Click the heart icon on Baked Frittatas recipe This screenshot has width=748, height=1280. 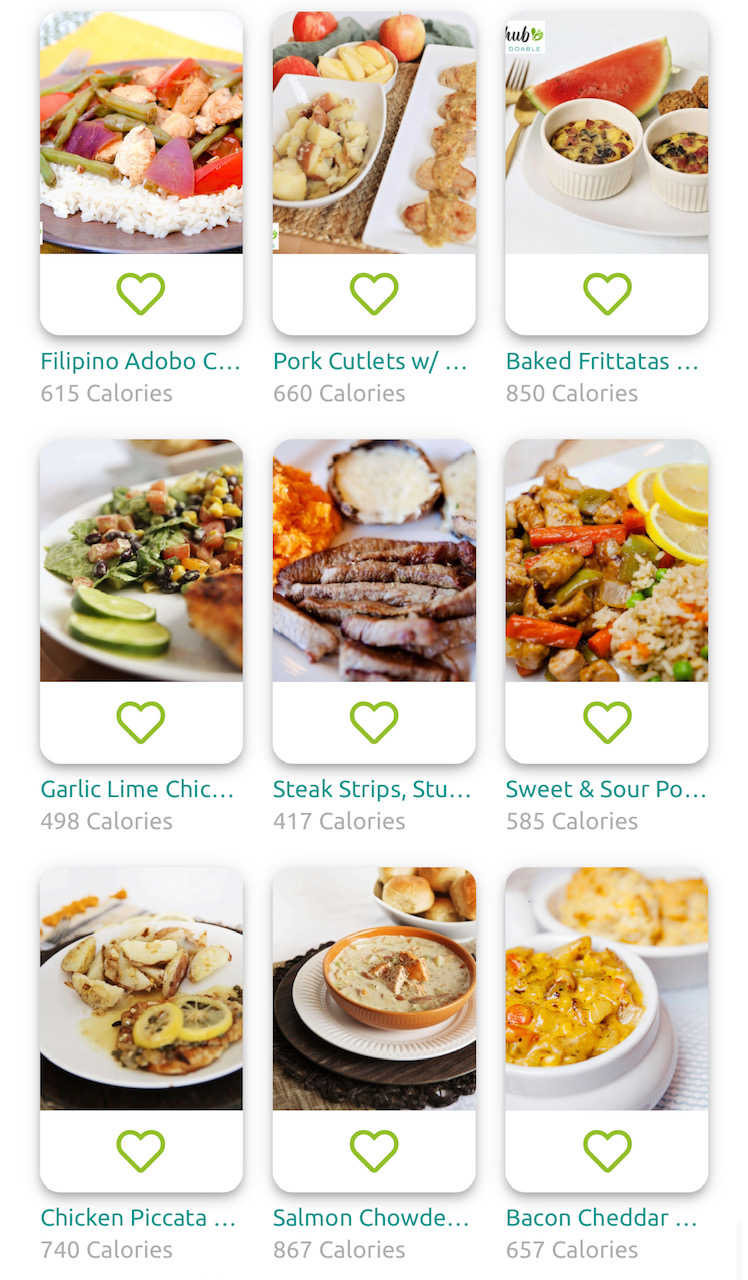pos(607,293)
